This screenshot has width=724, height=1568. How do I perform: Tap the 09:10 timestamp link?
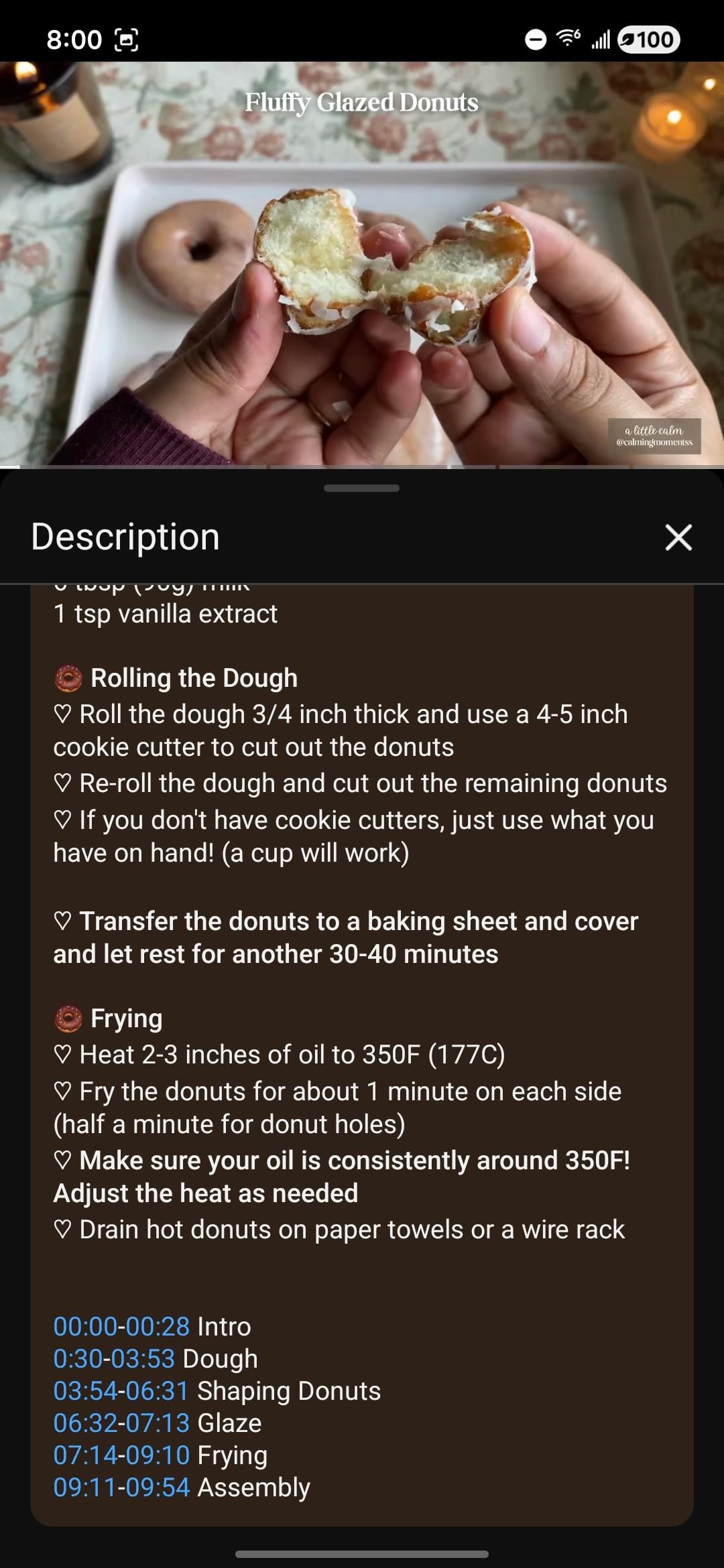point(158,1455)
